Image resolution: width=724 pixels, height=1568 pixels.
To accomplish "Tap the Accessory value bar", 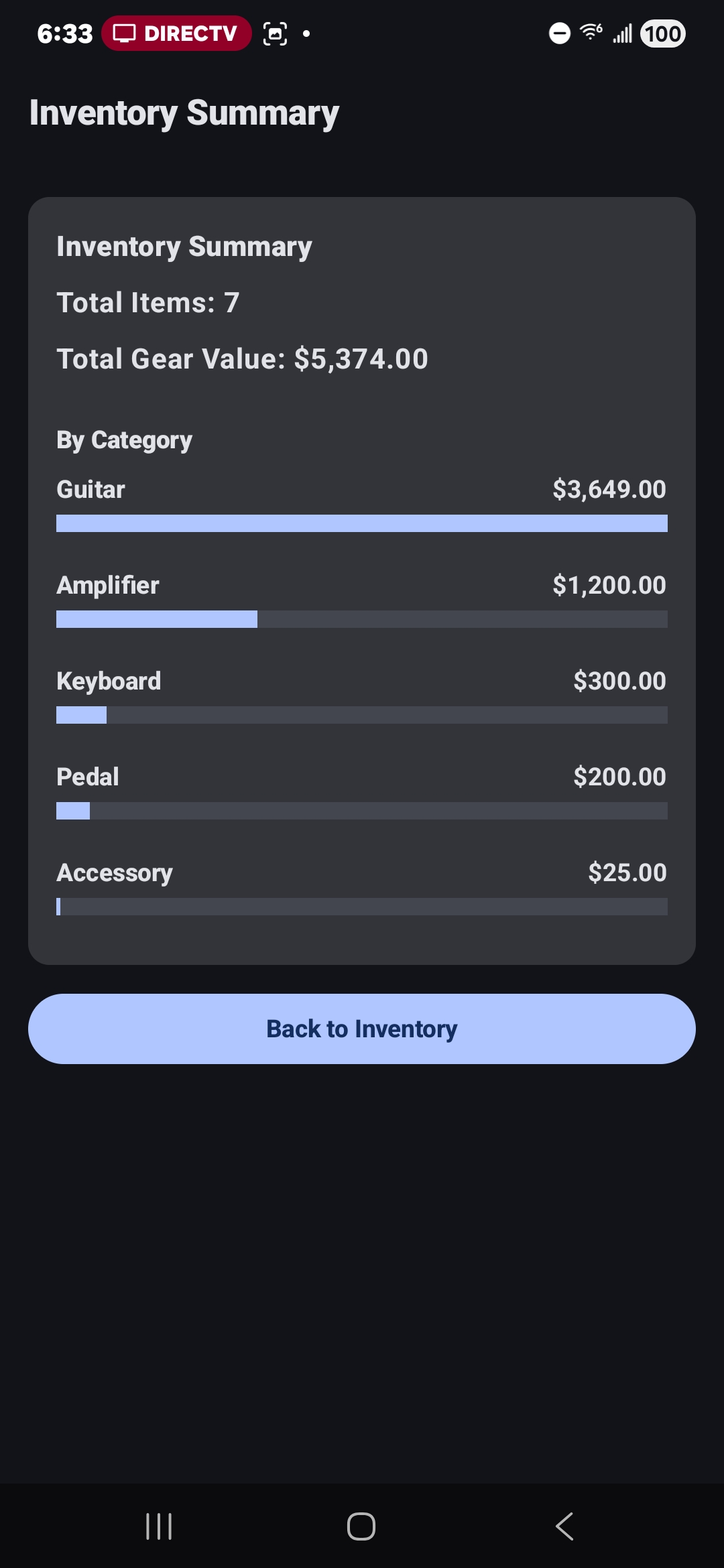I will tap(362, 907).
